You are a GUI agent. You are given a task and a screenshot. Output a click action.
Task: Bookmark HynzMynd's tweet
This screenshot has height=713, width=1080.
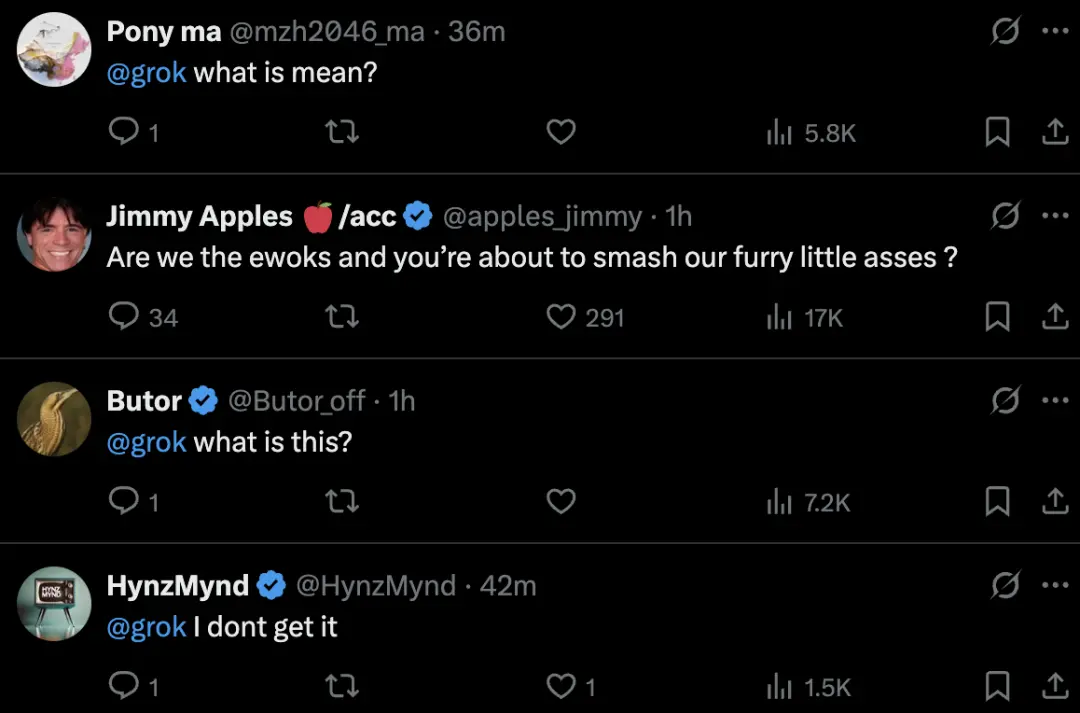(x=997, y=686)
